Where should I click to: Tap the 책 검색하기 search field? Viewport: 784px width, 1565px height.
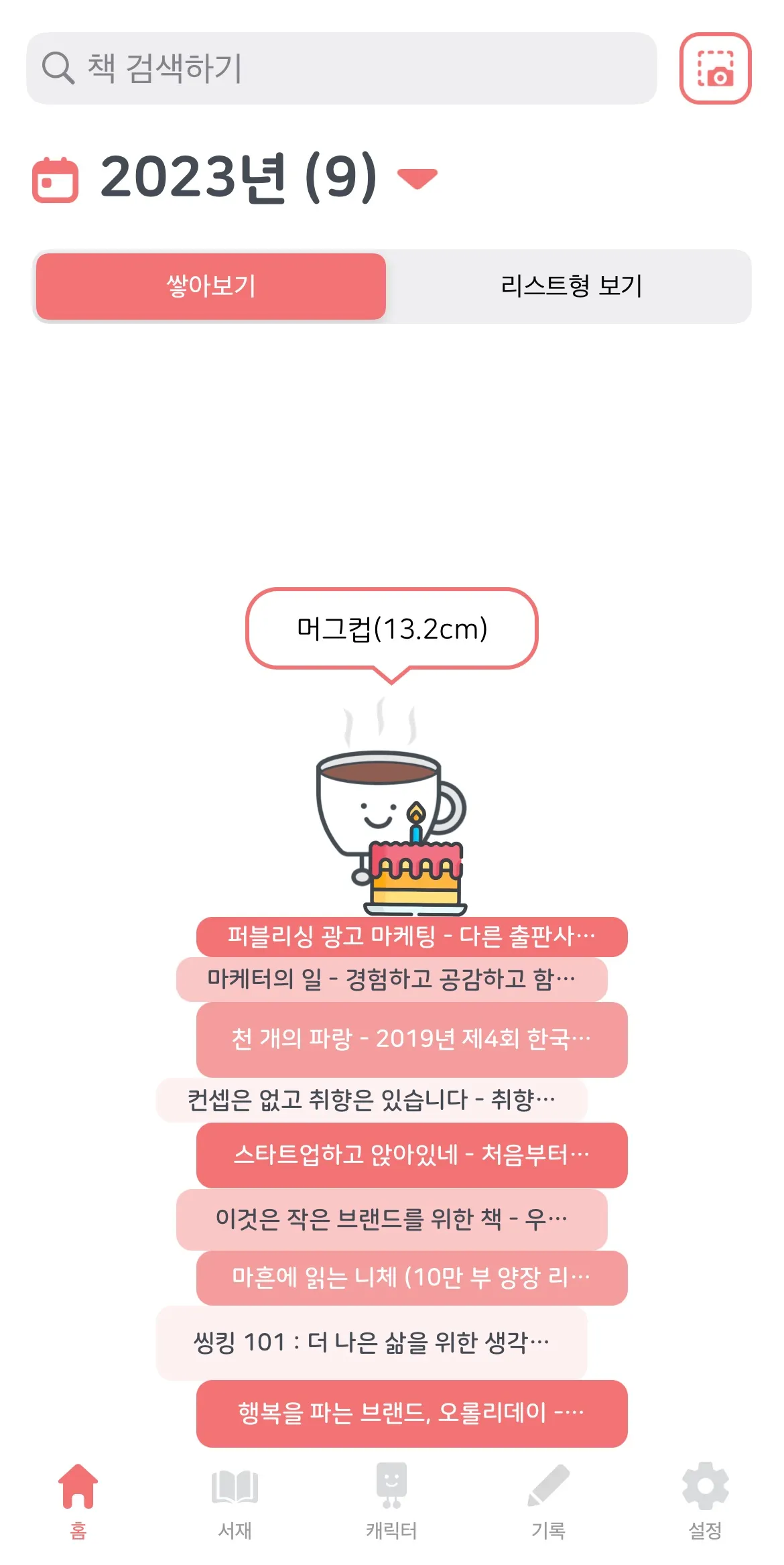pyautogui.click(x=341, y=68)
